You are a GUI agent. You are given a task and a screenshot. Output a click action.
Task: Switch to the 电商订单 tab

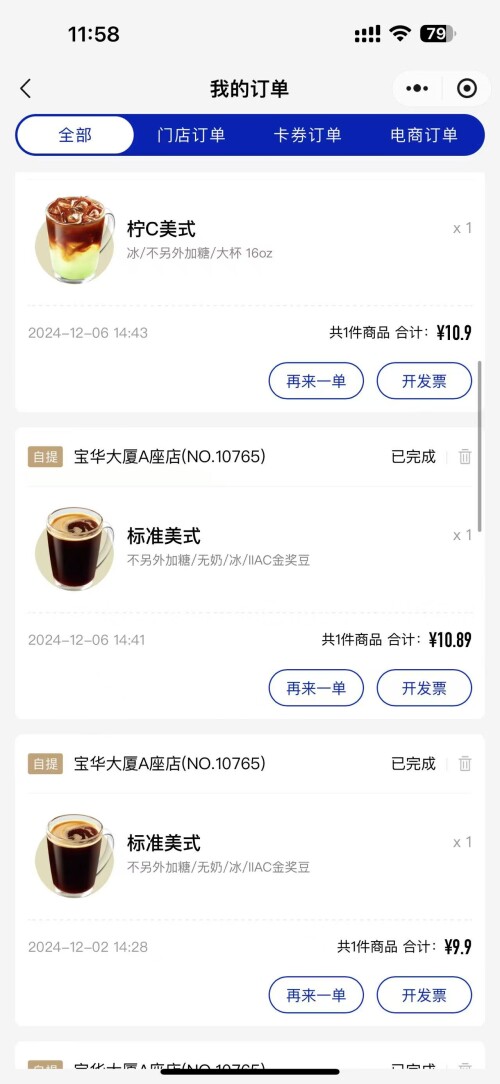coord(424,135)
